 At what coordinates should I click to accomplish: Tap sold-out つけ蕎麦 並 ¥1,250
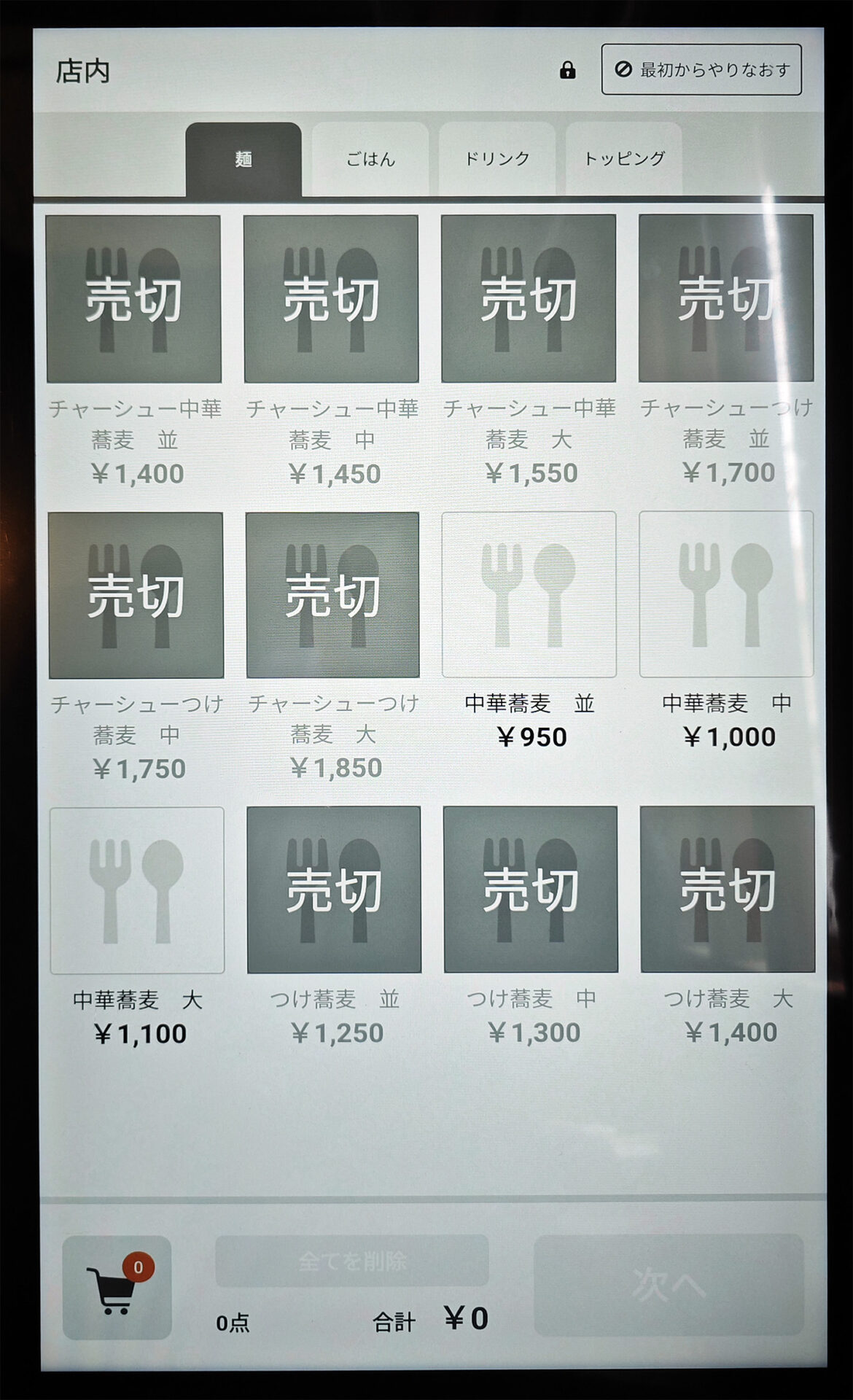click(334, 890)
